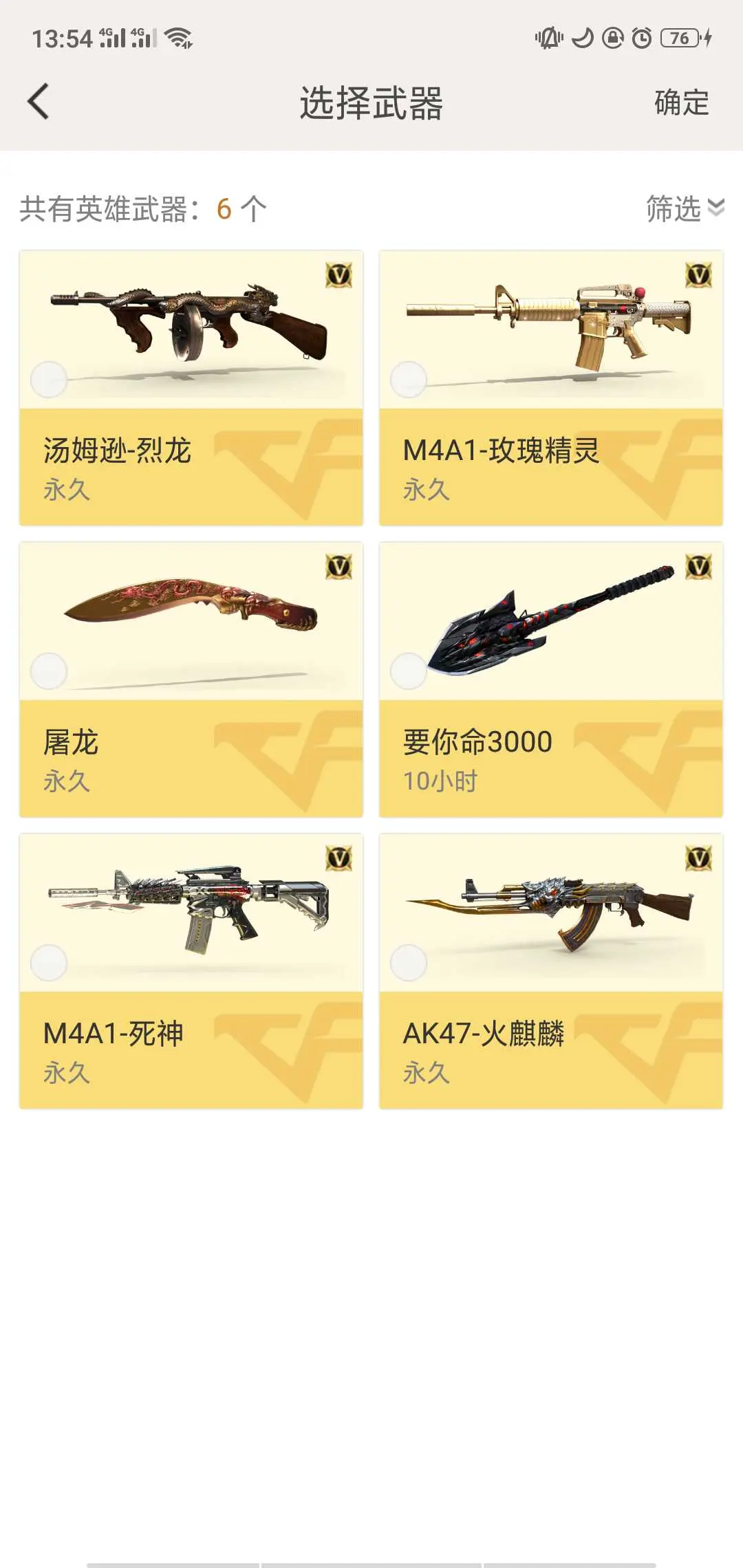Confirm selection with 确定
The height and width of the screenshot is (1568, 743).
pos(681,103)
